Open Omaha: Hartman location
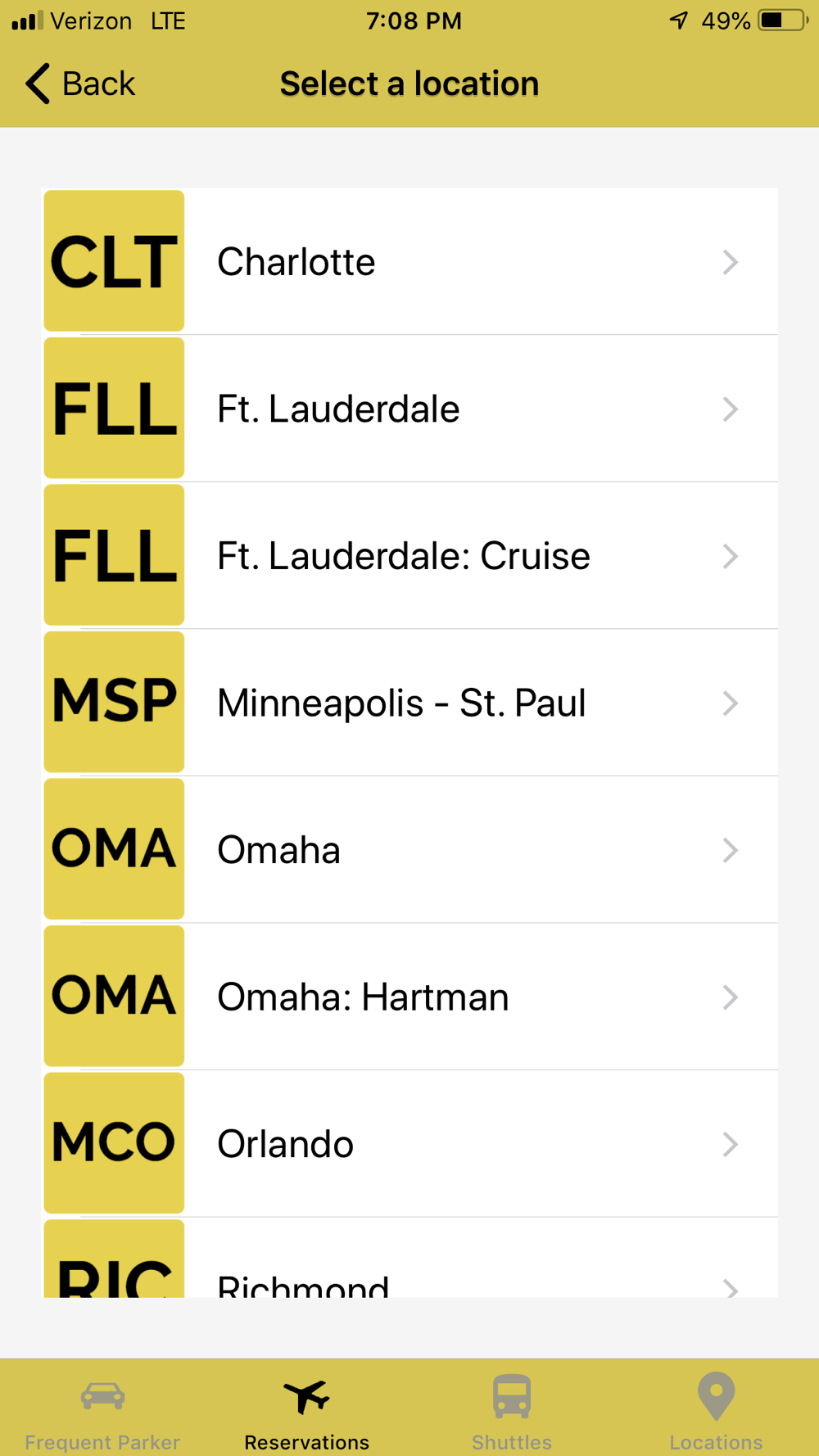Viewport: 819px width, 1456px height. [x=410, y=997]
